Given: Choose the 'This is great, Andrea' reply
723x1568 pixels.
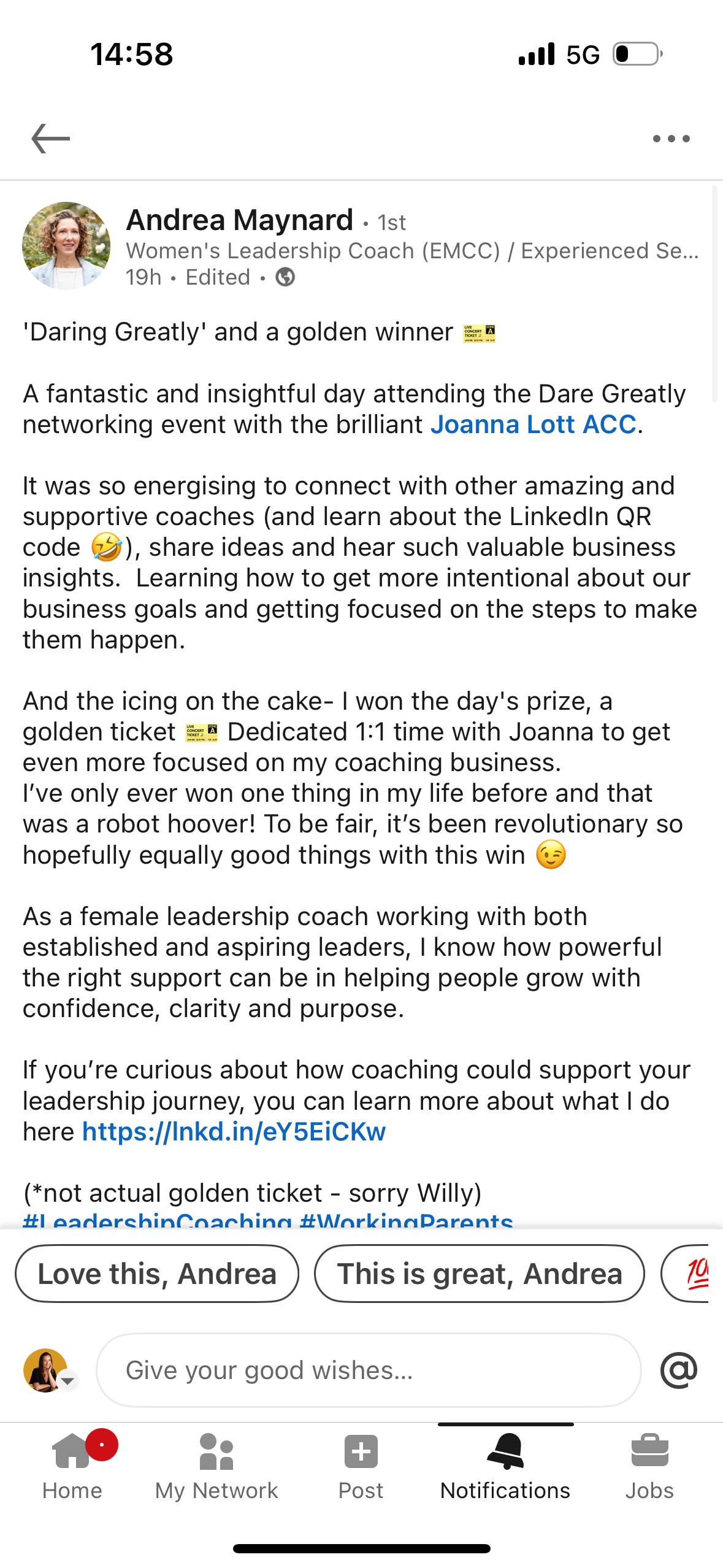Looking at the screenshot, I should (x=479, y=1274).
